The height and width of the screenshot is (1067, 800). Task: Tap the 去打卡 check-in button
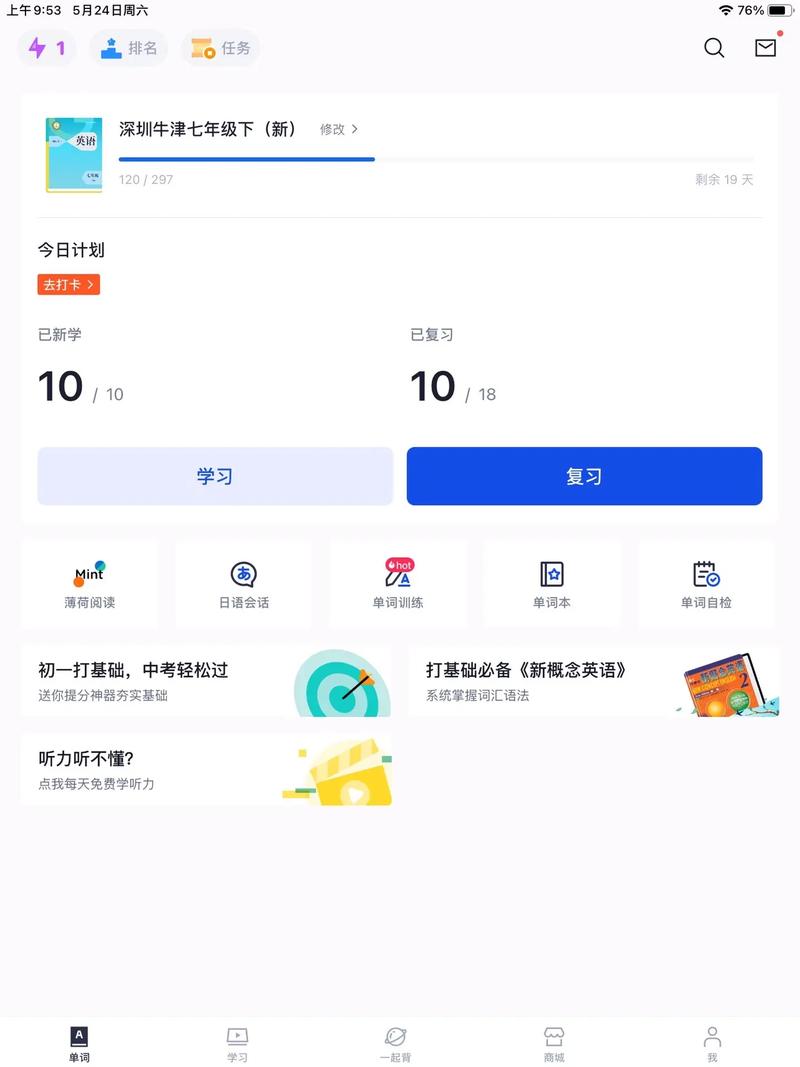point(69,285)
